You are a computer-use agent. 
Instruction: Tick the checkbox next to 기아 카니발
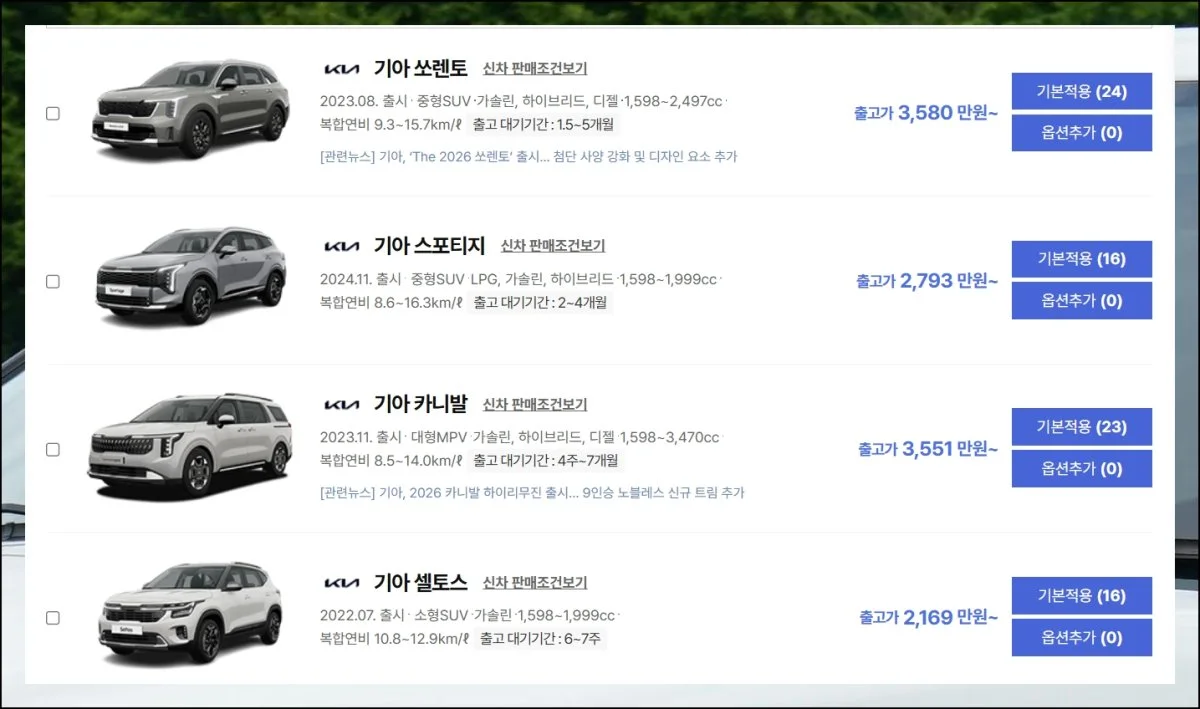click(53, 450)
